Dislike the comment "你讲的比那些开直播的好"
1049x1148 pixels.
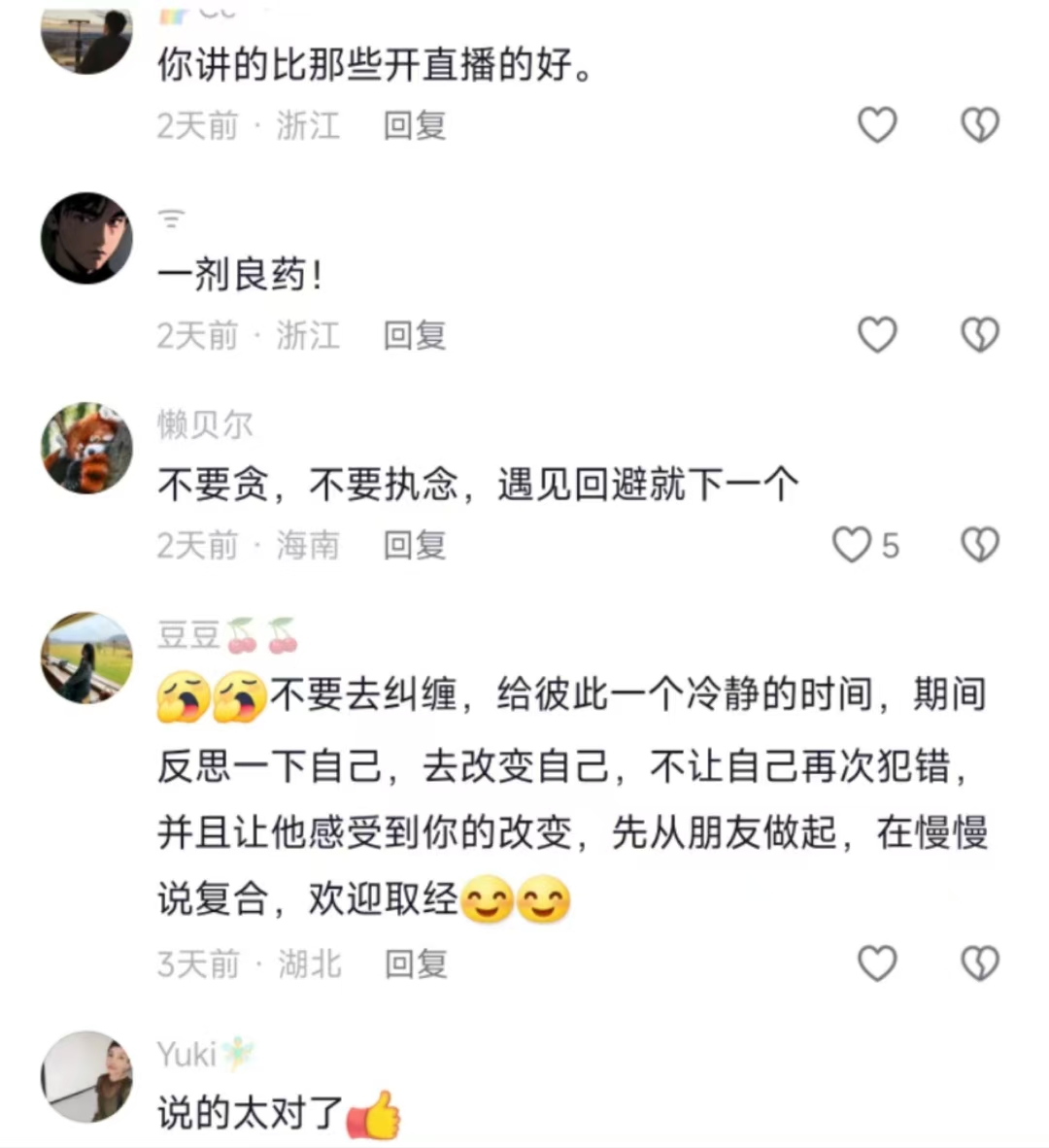tap(979, 125)
